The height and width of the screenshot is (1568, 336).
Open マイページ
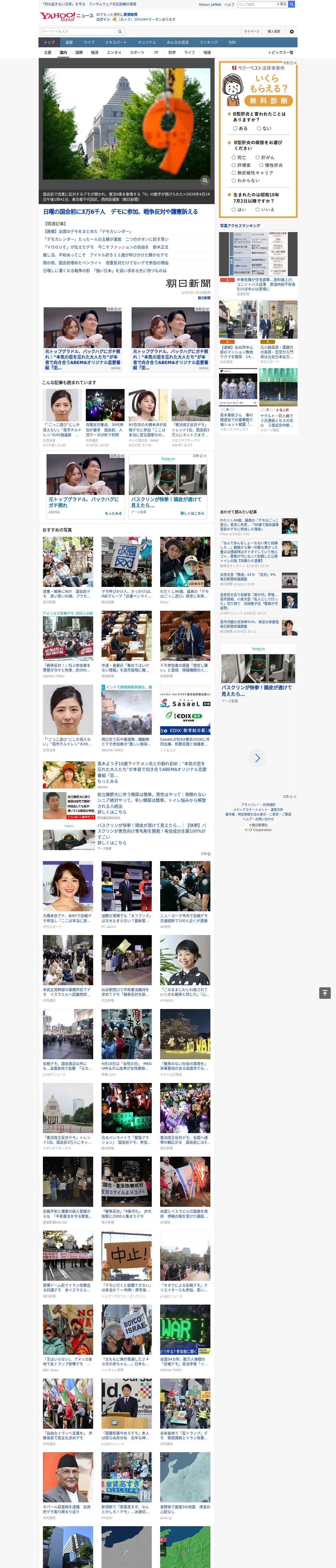tap(252, 32)
